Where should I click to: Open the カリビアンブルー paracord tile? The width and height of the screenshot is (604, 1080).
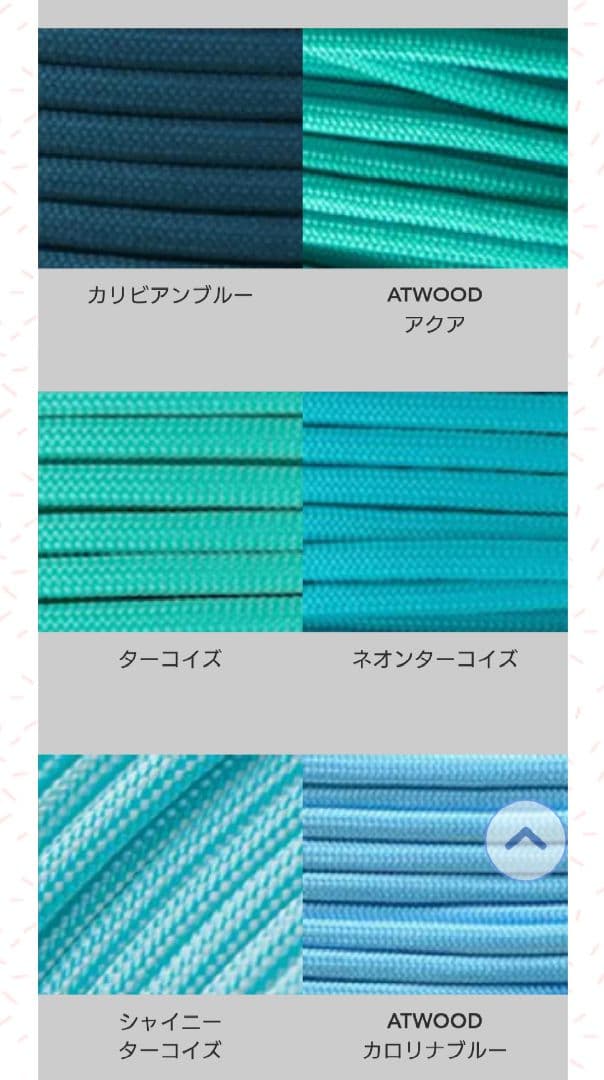pyautogui.click(x=170, y=148)
